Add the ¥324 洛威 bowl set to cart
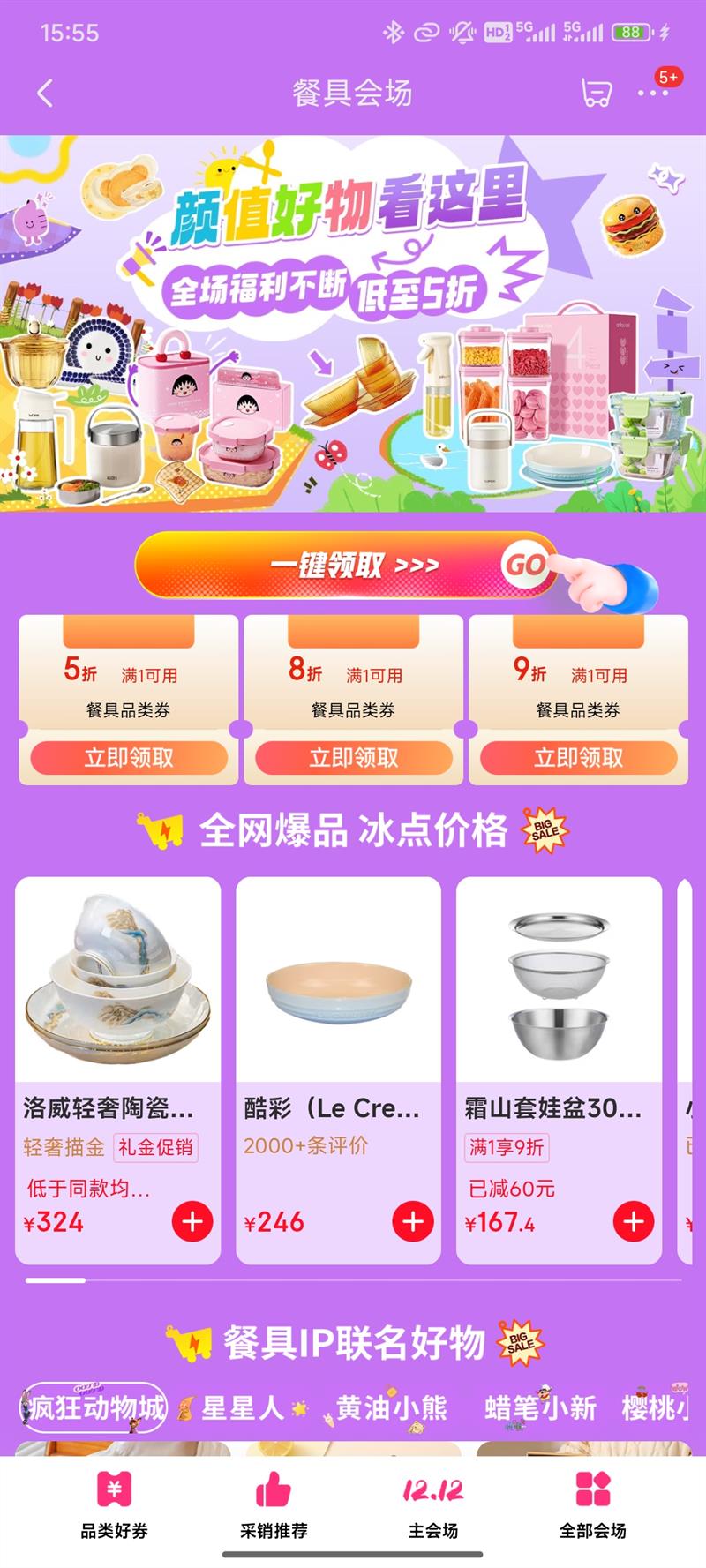The width and height of the screenshot is (706, 1568). [x=192, y=1222]
